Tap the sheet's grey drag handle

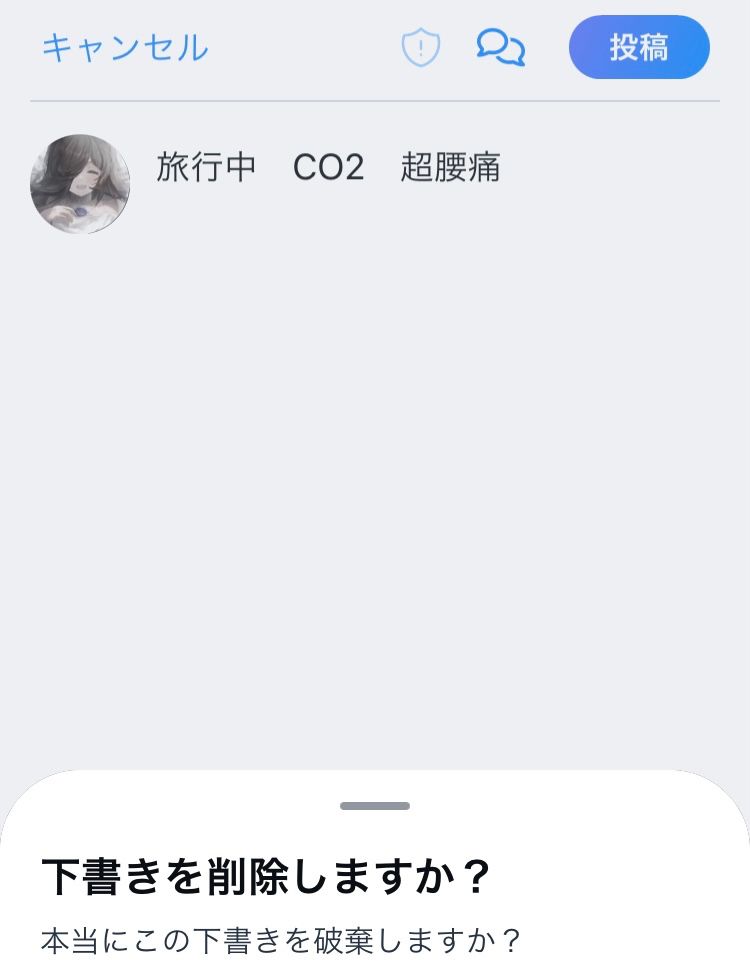[x=375, y=806]
